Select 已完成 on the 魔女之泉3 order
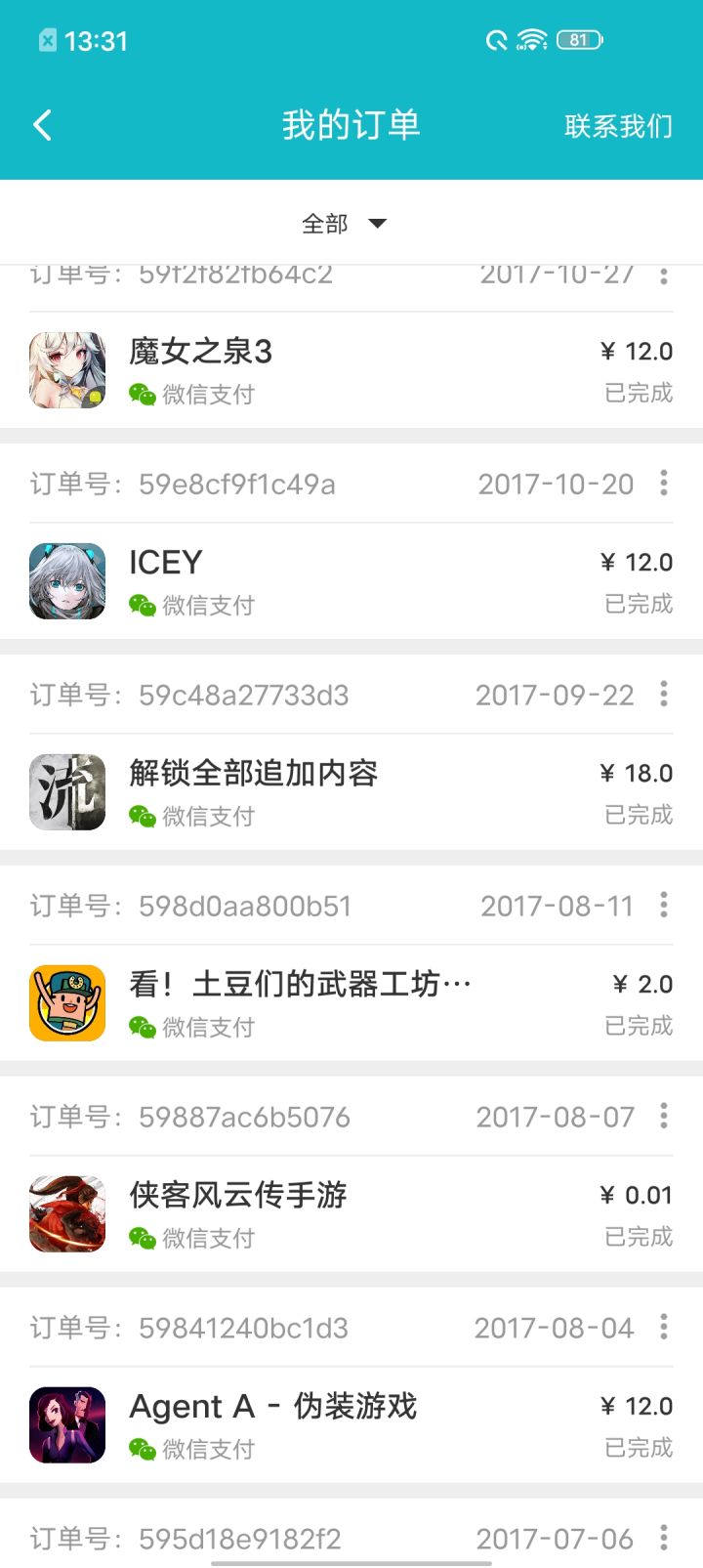Screen dimensions: 703x1568 tap(637, 393)
